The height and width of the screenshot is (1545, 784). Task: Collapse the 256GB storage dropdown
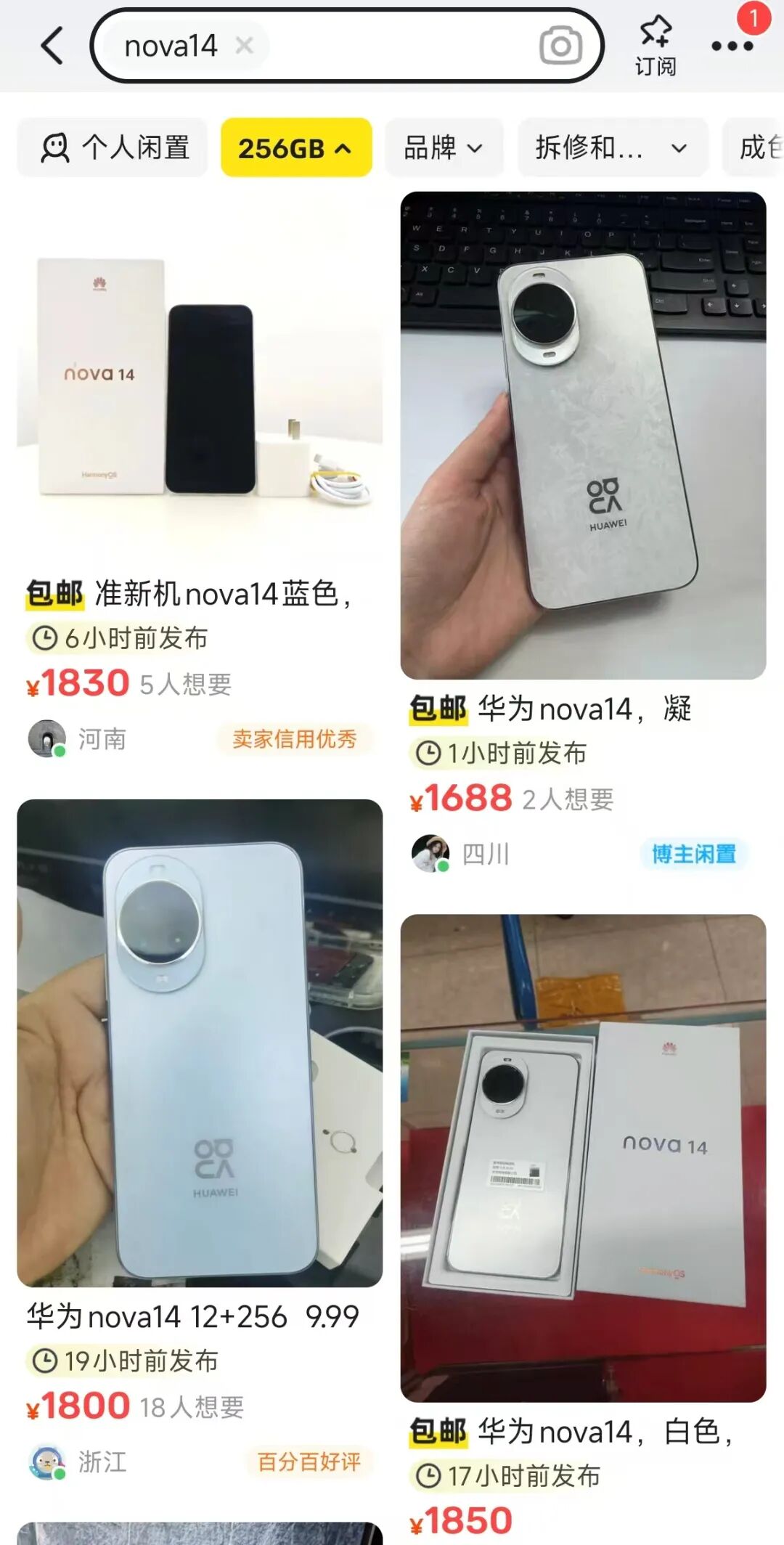[x=296, y=148]
